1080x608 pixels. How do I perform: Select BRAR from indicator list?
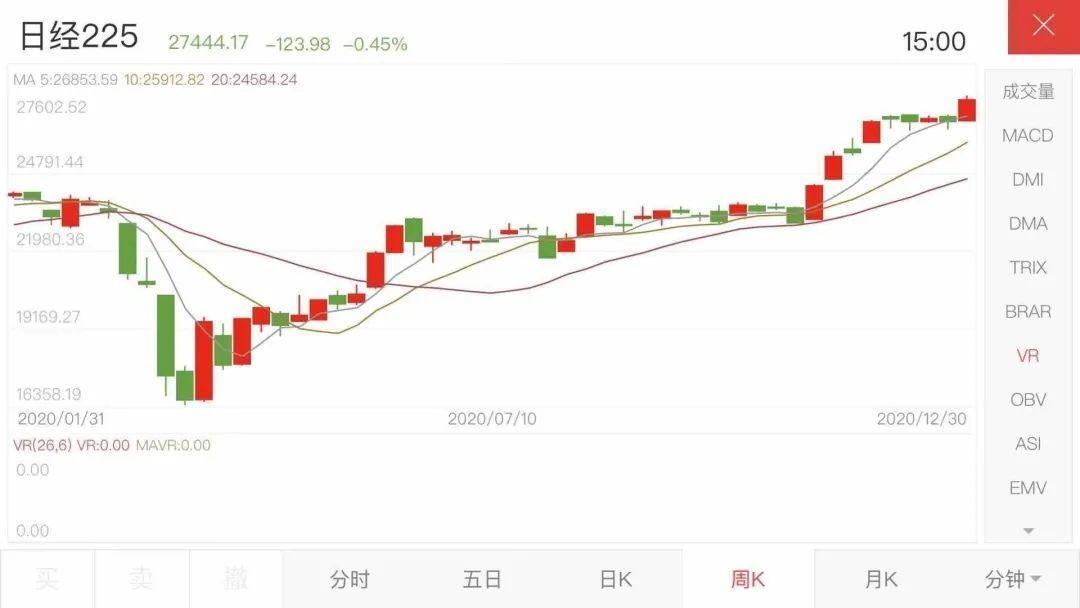click(1028, 312)
